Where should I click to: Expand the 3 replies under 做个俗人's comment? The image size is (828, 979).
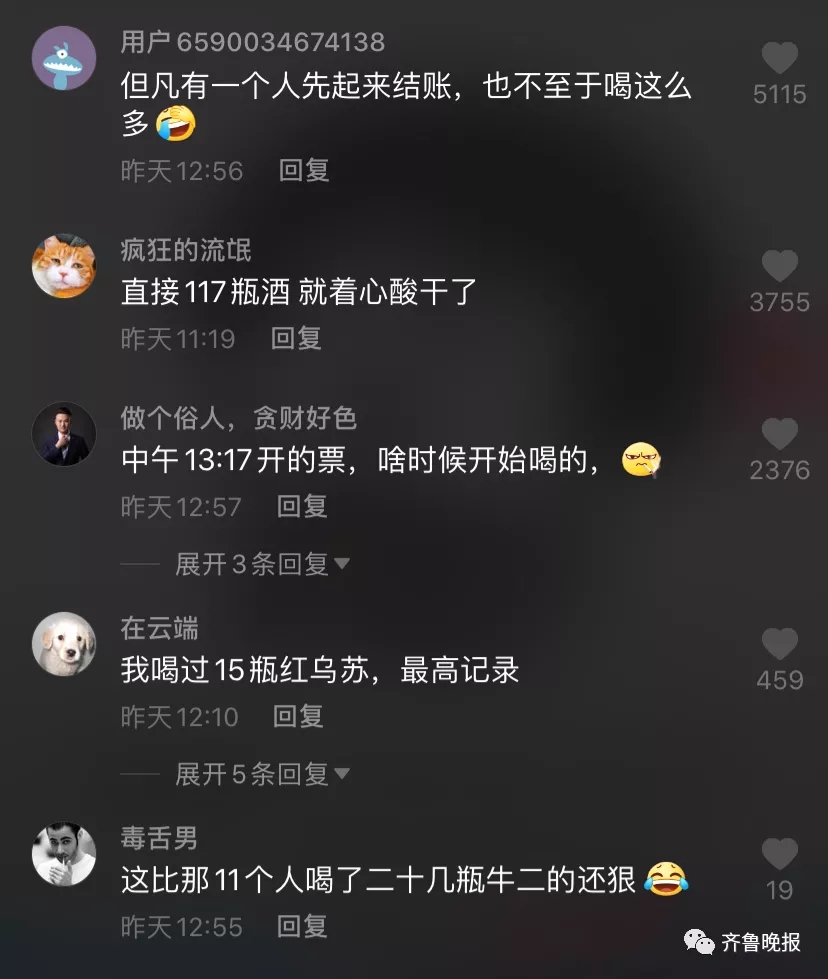coord(262,565)
